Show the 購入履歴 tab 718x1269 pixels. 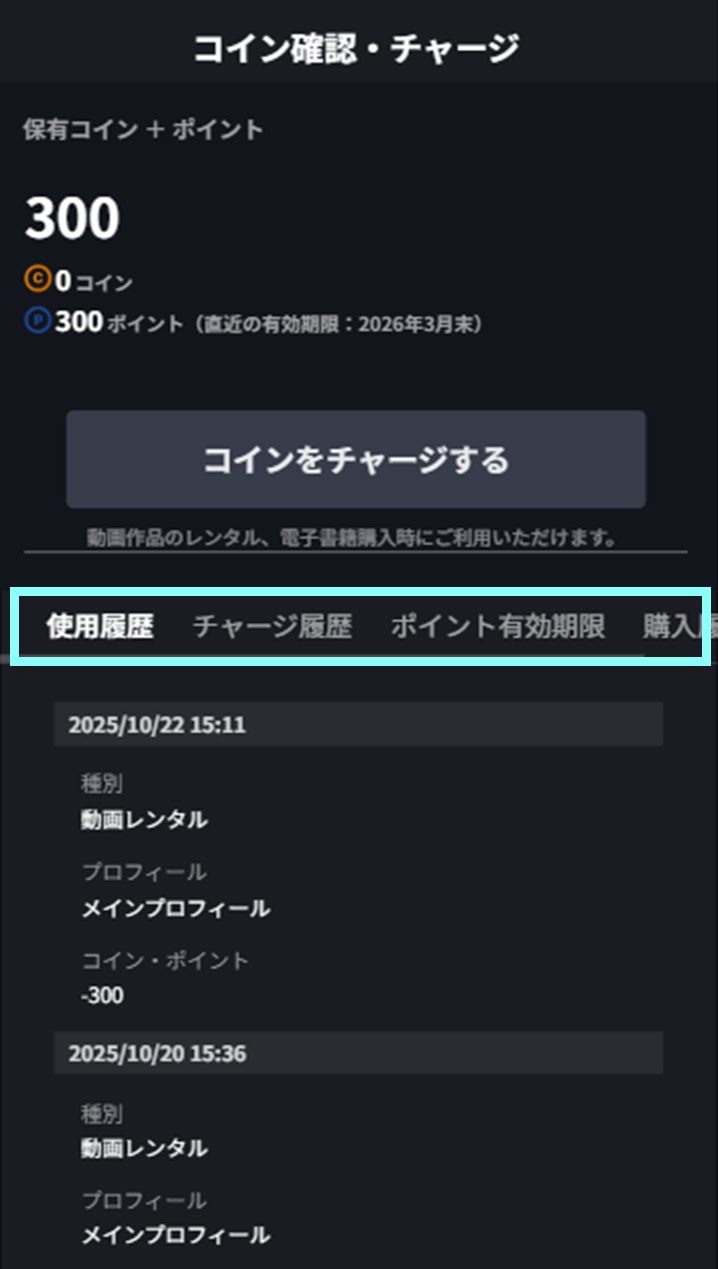[x=674, y=627]
